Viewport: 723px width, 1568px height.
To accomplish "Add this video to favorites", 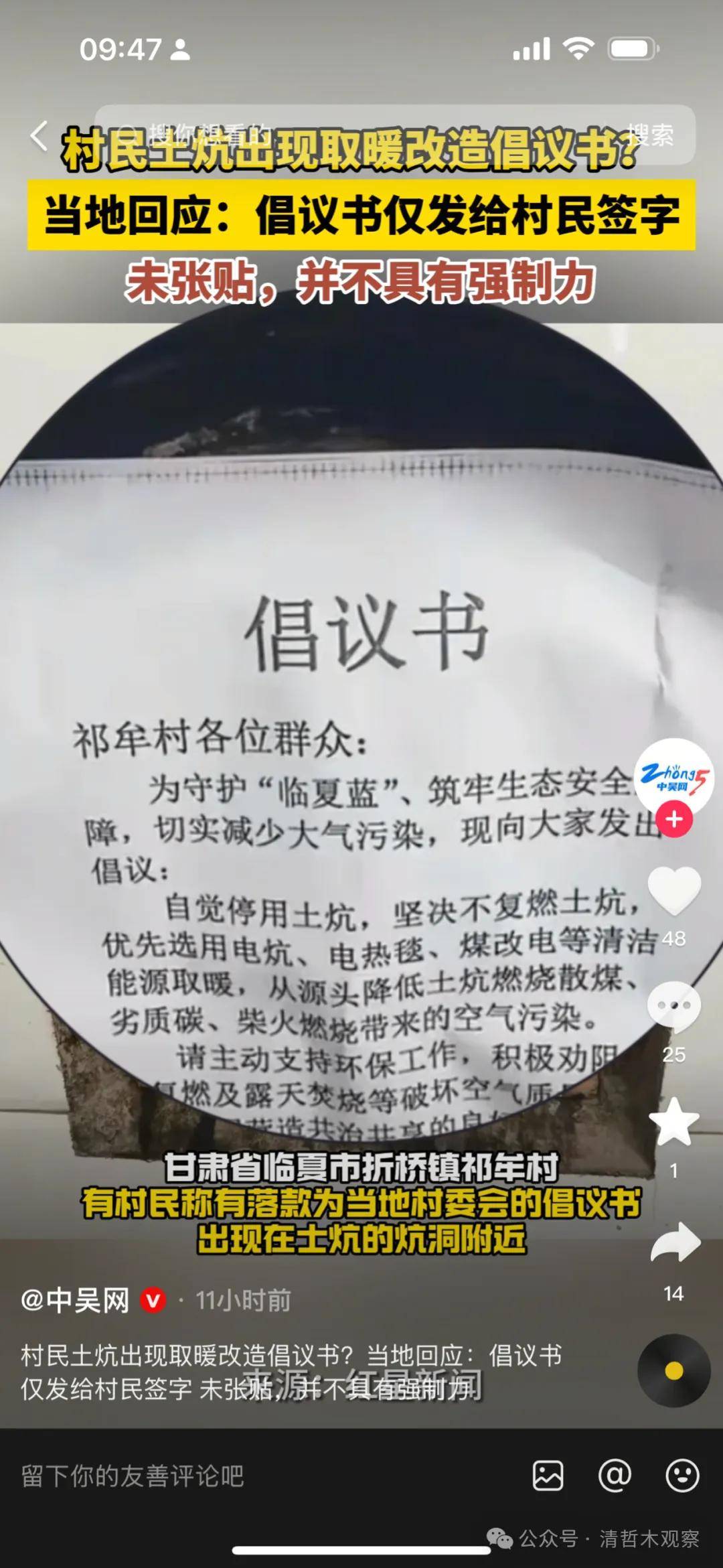I will [673, 1122].
